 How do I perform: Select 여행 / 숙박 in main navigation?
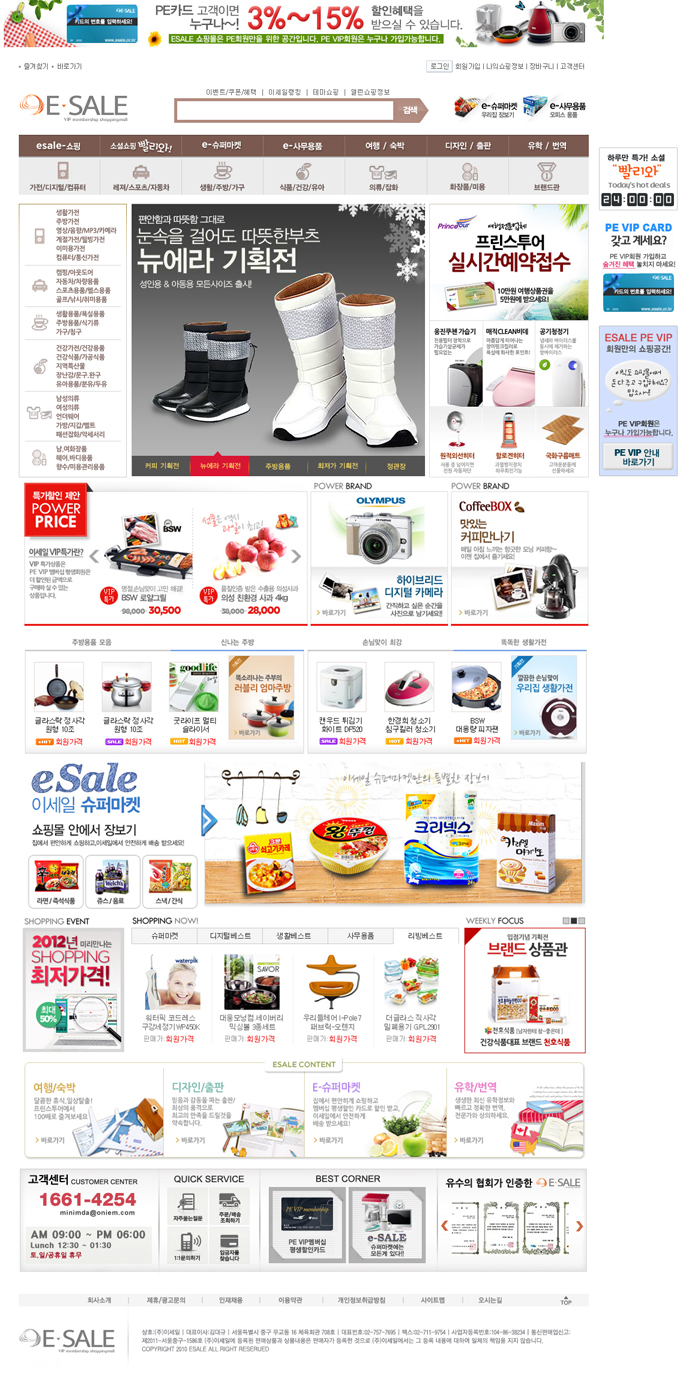pos(385,146)
